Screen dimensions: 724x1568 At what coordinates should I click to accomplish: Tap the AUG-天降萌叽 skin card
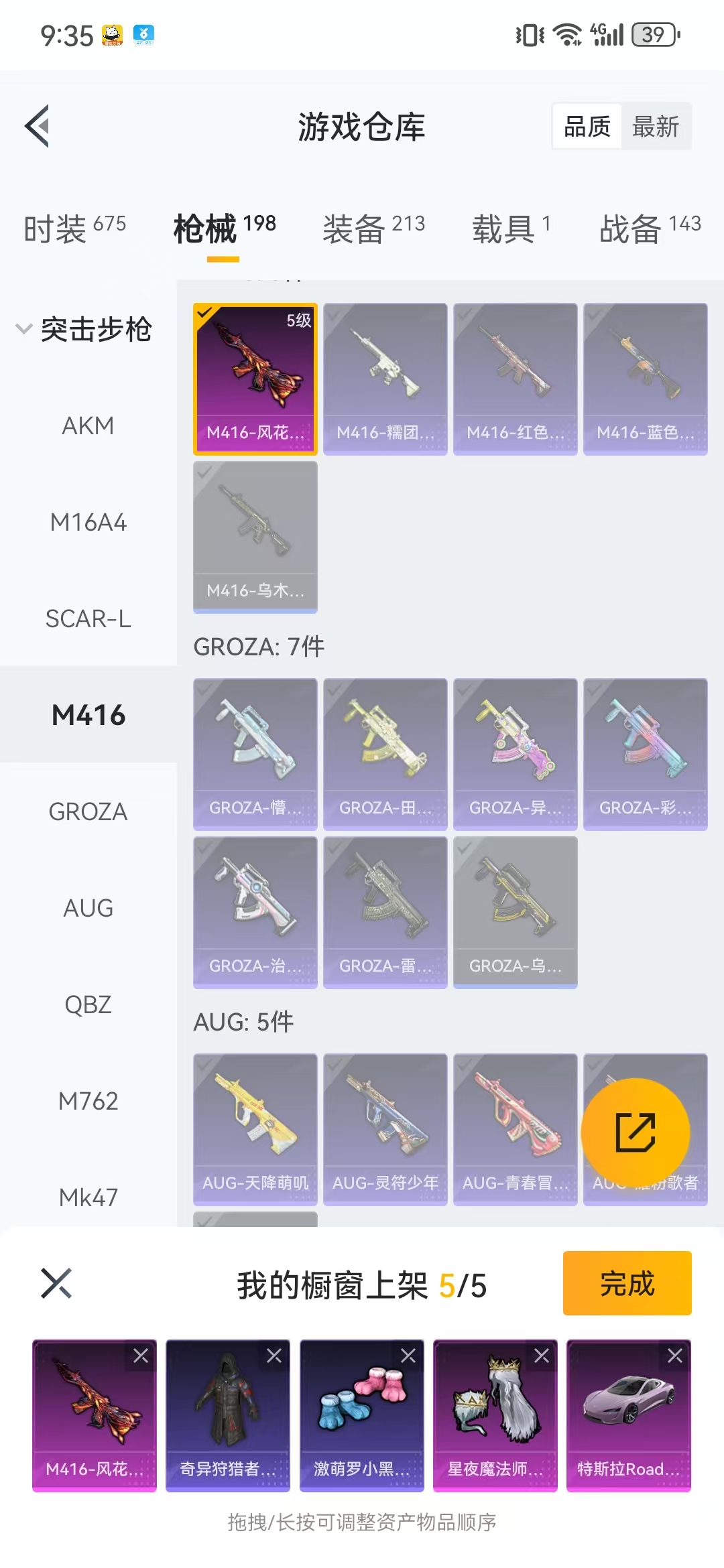(255, 1129)
